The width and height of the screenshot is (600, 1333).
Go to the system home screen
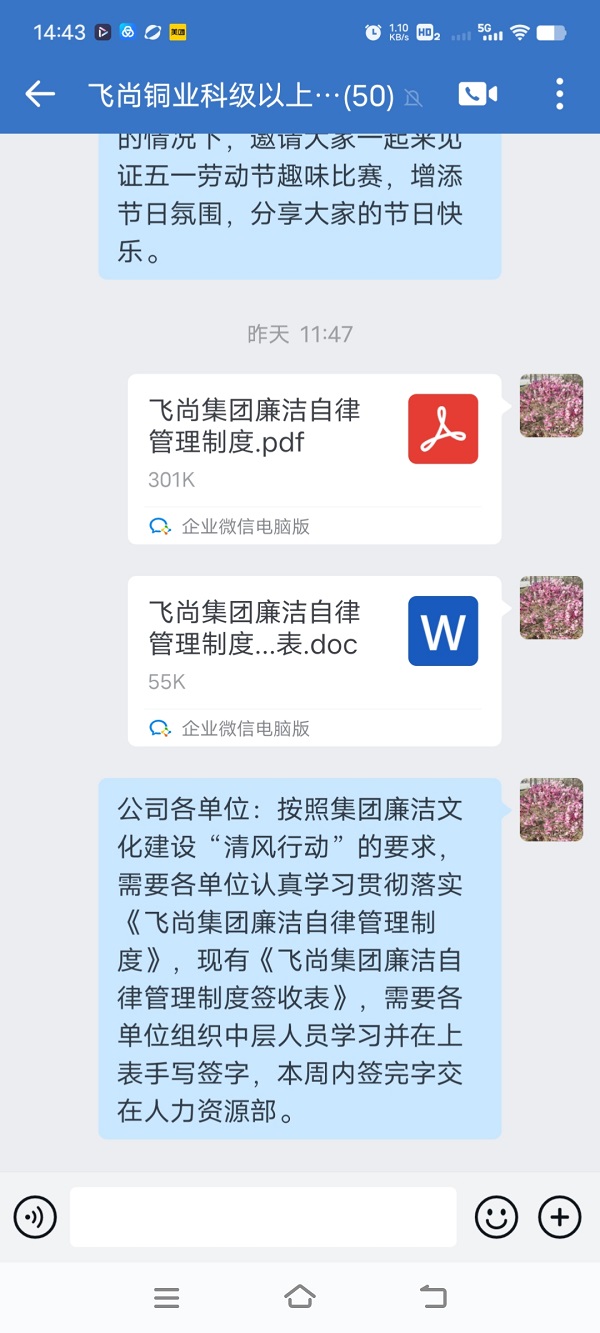(x=300, y=1297)
